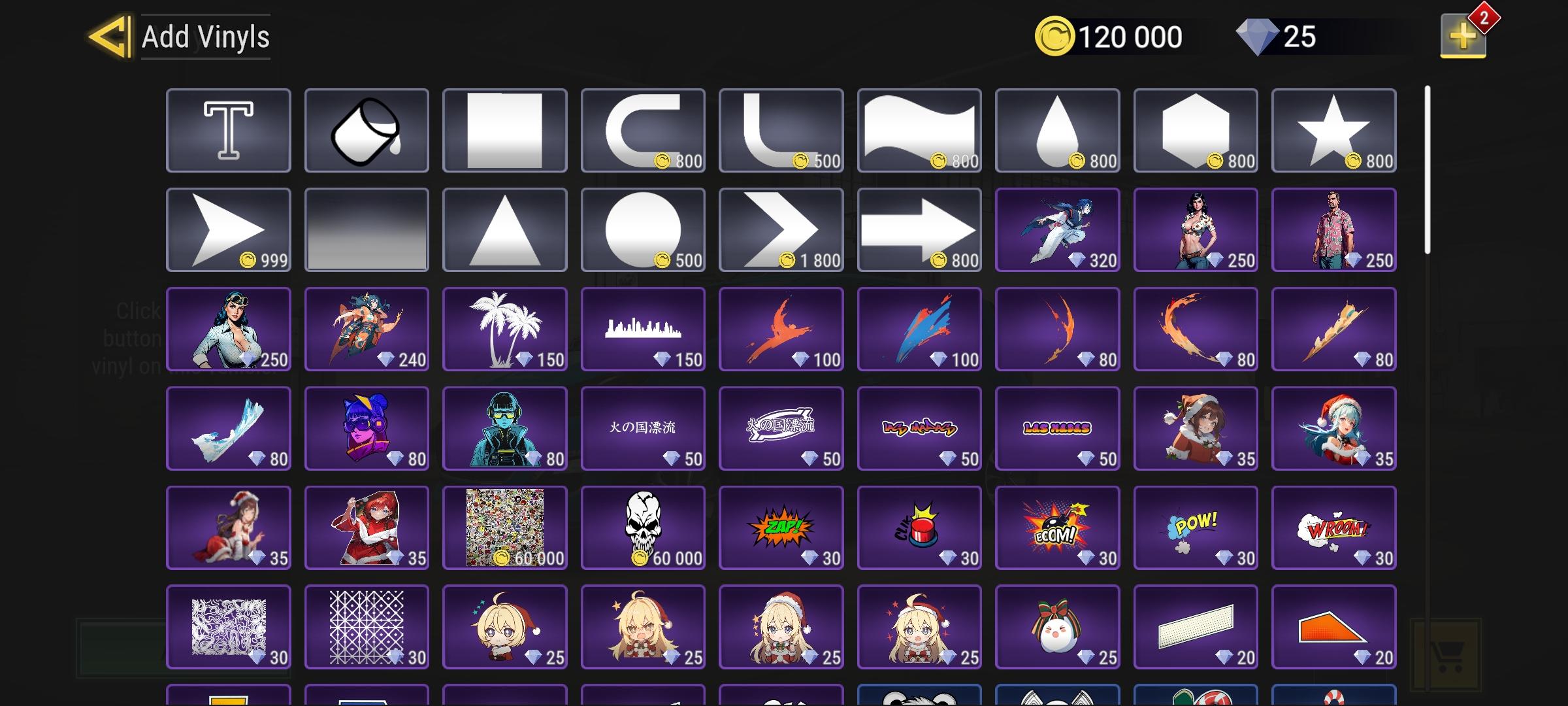Select the ZAP! comic vinyl
The width and height of the screenshot is (1568, 706).
point(781,528)
